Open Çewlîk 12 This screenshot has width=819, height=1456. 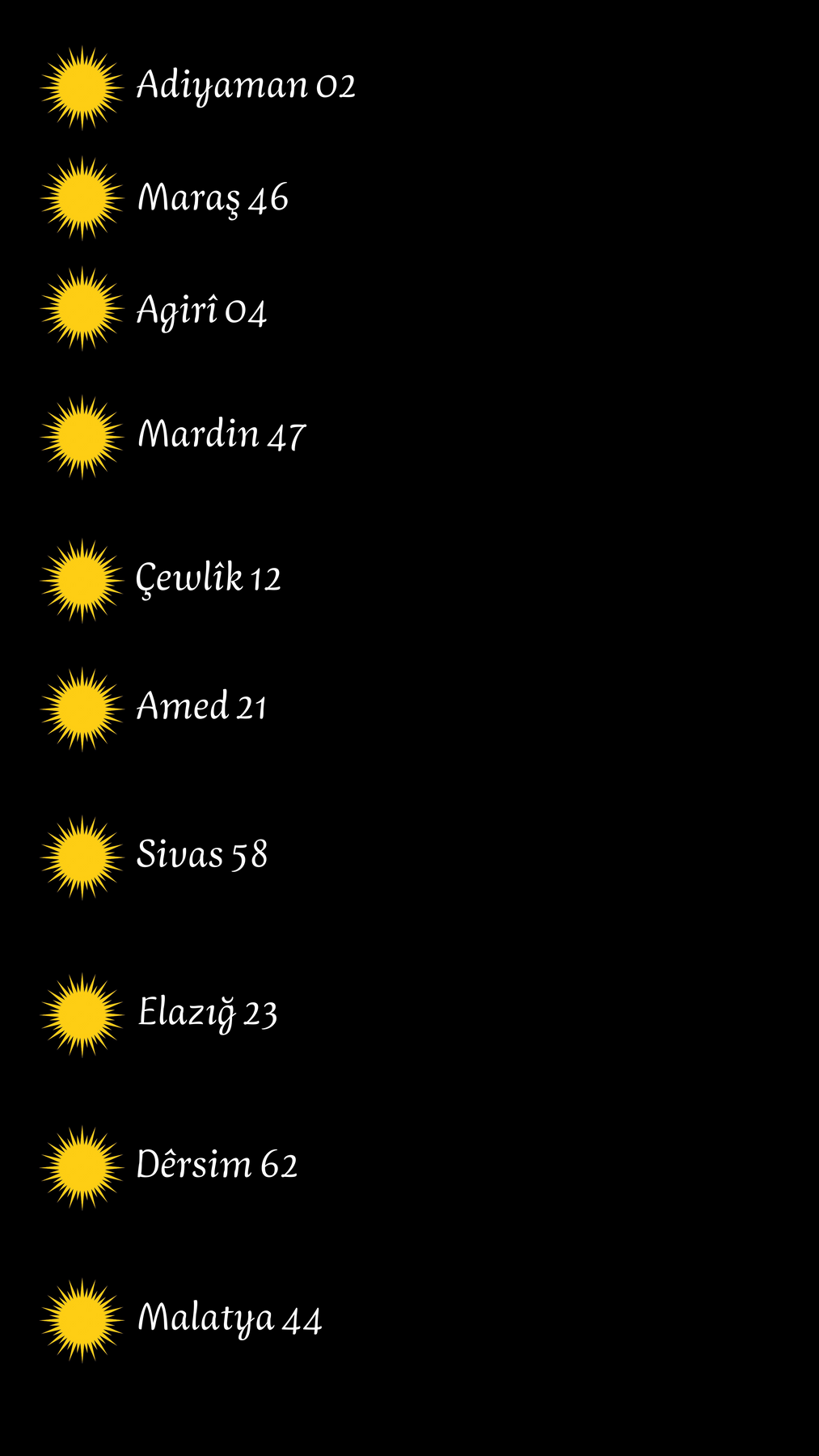208,579
